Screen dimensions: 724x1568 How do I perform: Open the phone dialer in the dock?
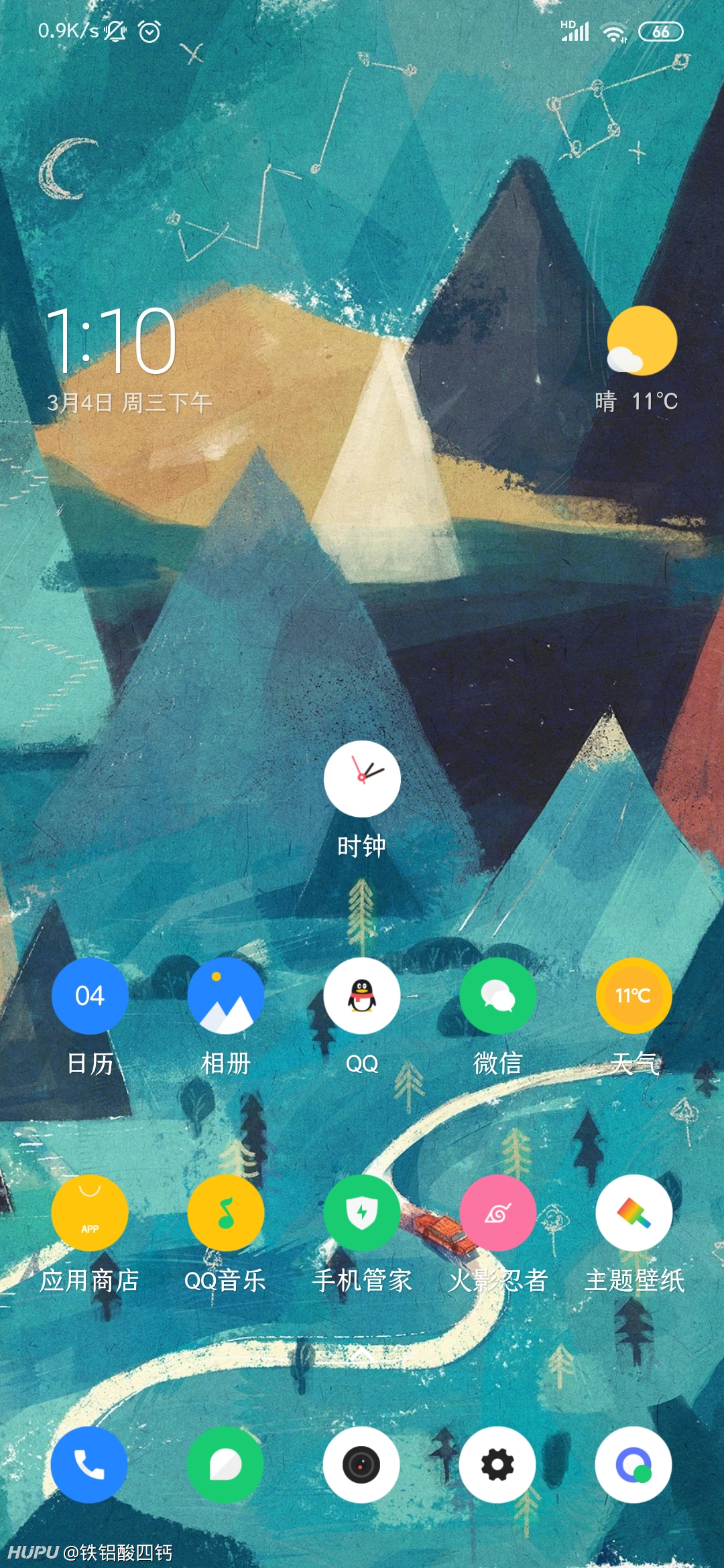pos(90,1465)
